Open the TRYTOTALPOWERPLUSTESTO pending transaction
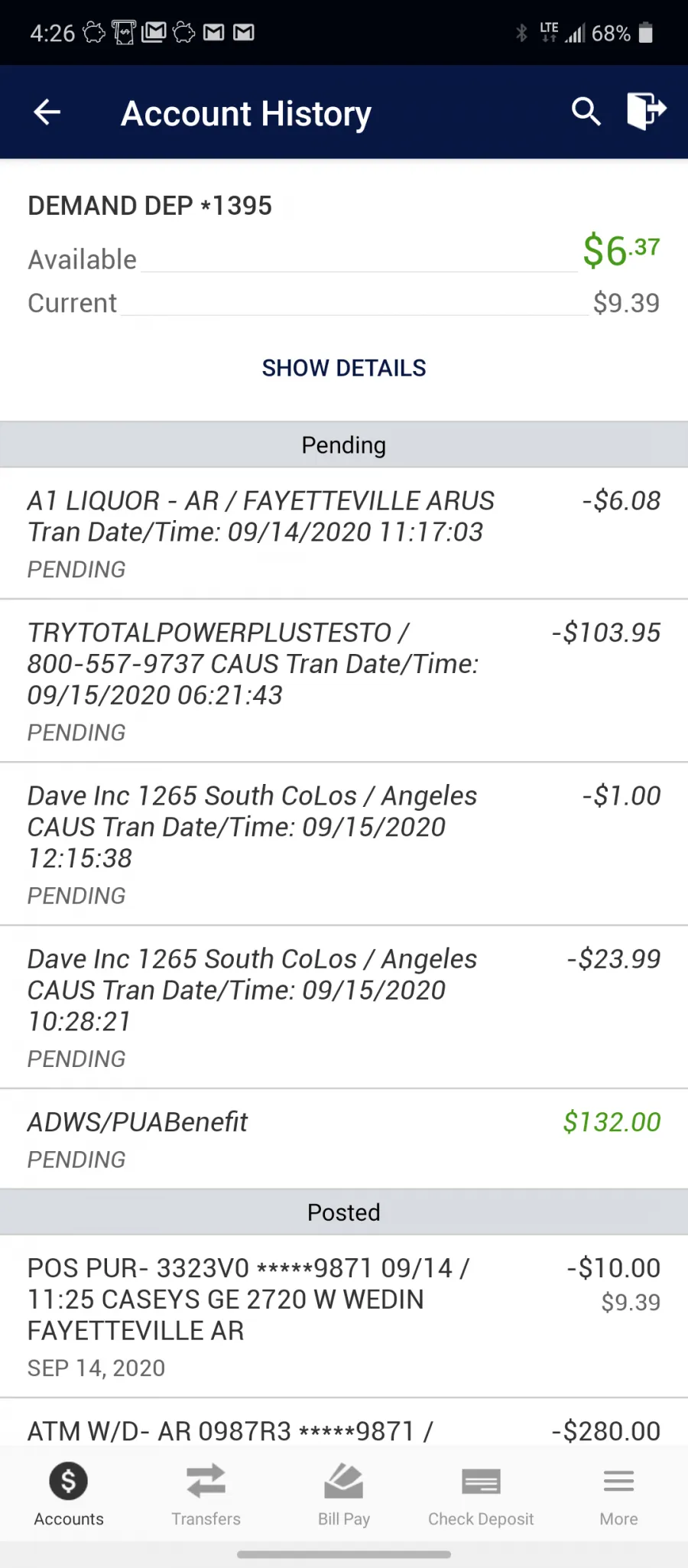The image size is (688, 1568). pyautogui.click(x=344, y=681)
